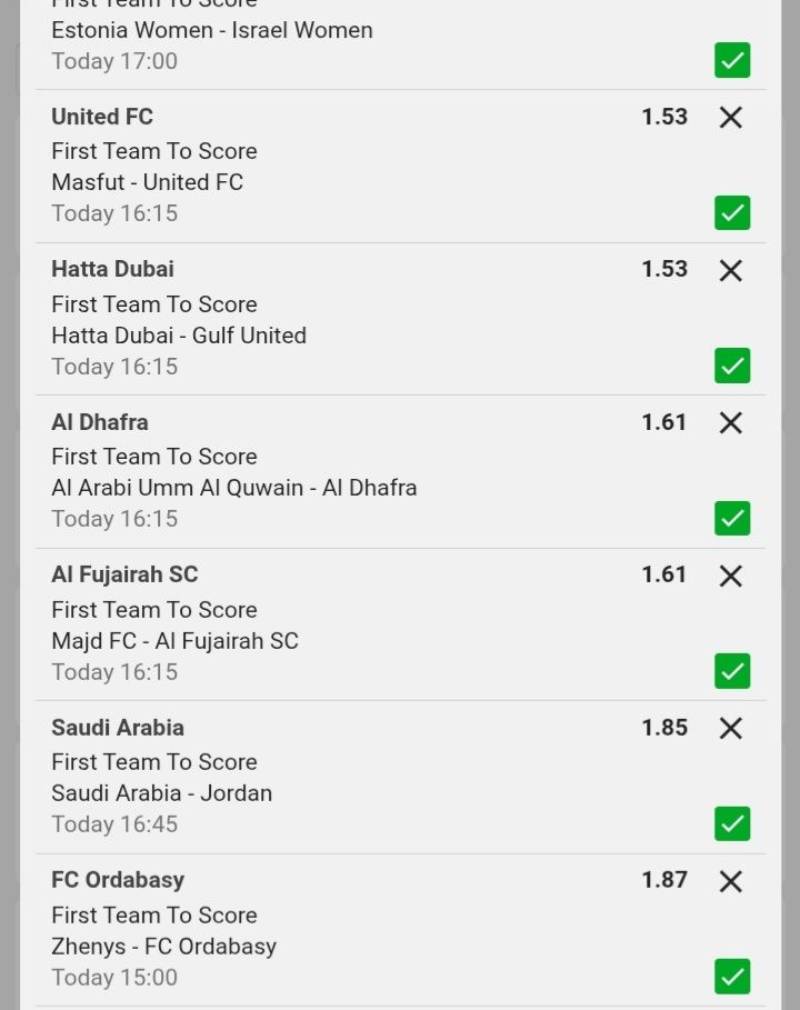Uncheck the Al Dhafra bet checkbox

[732, 519]
